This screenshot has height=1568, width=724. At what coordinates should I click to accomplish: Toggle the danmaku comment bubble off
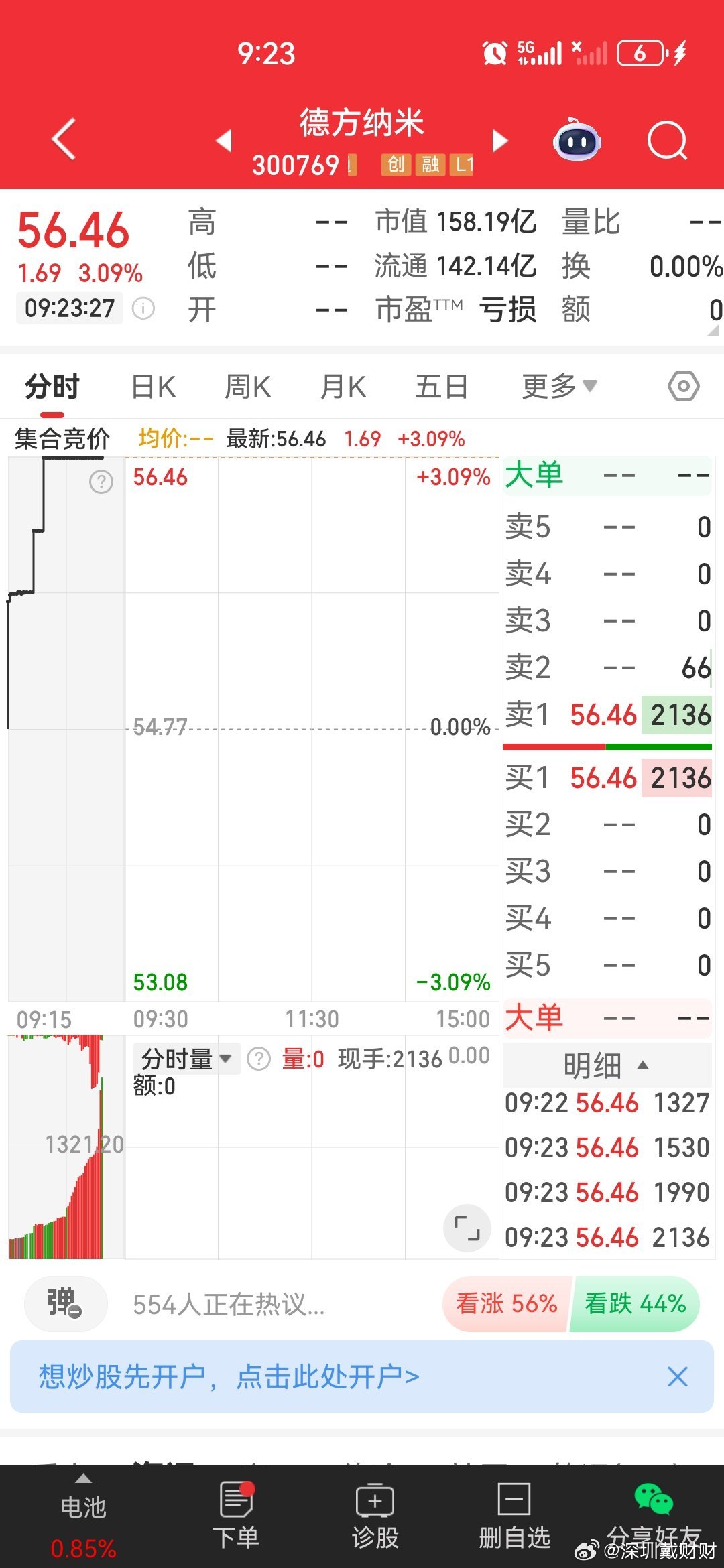tap(64, 1303)
